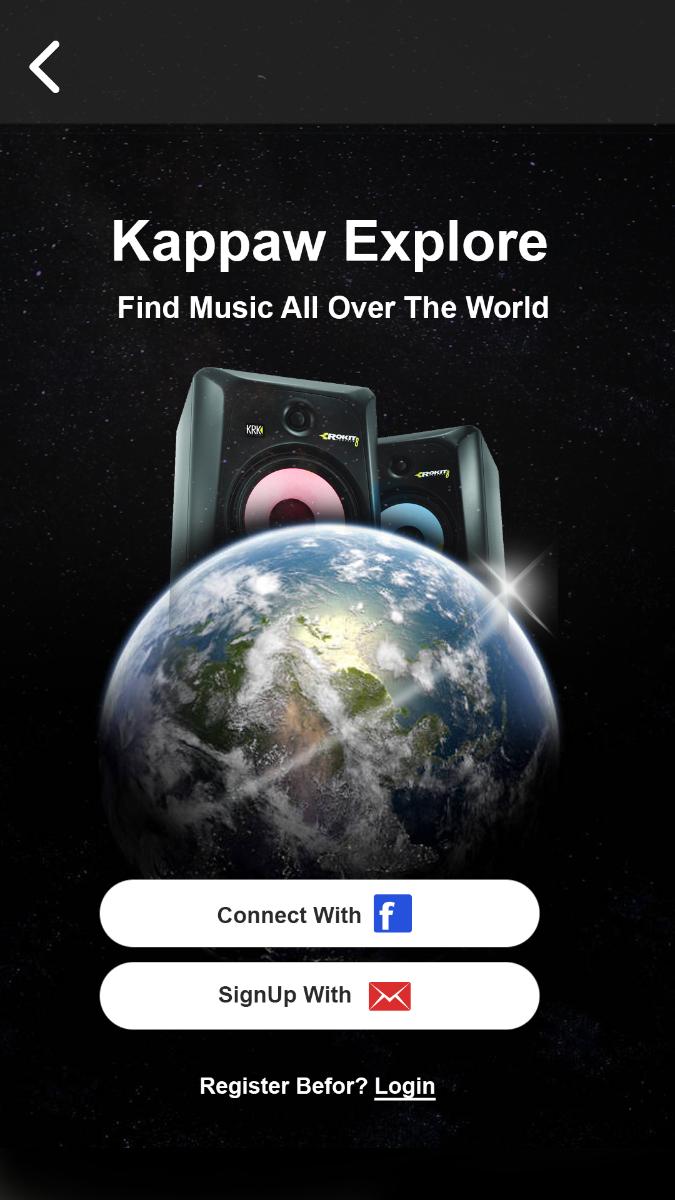This screenshot has width=675, height=1200.
Task: Connect with Facebook
Action: coord(319,914)
